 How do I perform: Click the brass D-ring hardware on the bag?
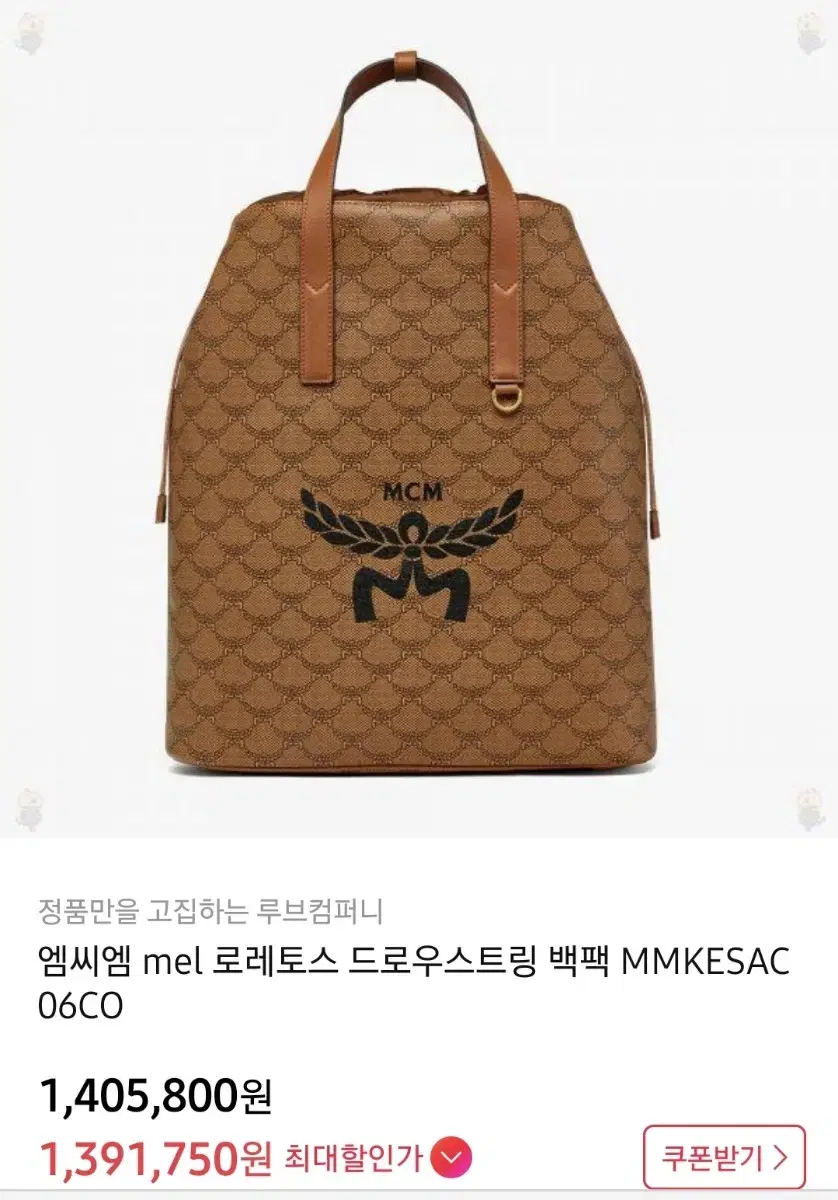point(510,400)
